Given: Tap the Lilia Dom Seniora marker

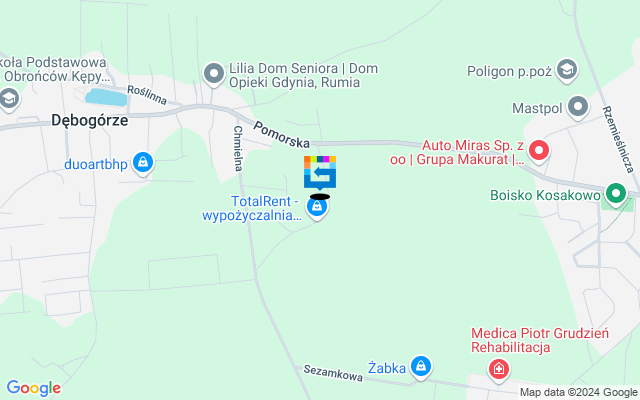Looking at the screenshot, I should 213,72.
